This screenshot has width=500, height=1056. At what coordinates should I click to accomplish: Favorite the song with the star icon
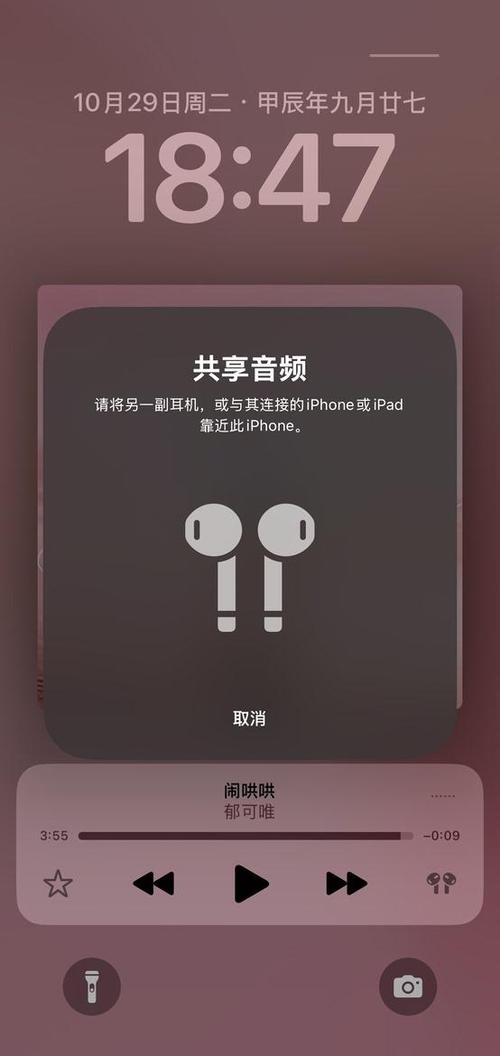[x=58, y=883]
